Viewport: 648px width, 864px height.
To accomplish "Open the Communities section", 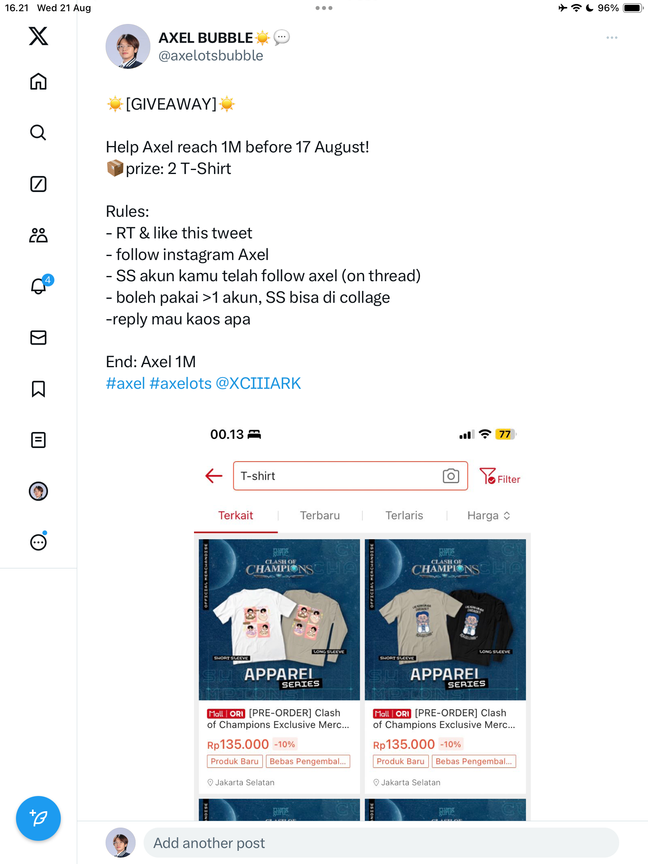I will [x=38, y=236].
